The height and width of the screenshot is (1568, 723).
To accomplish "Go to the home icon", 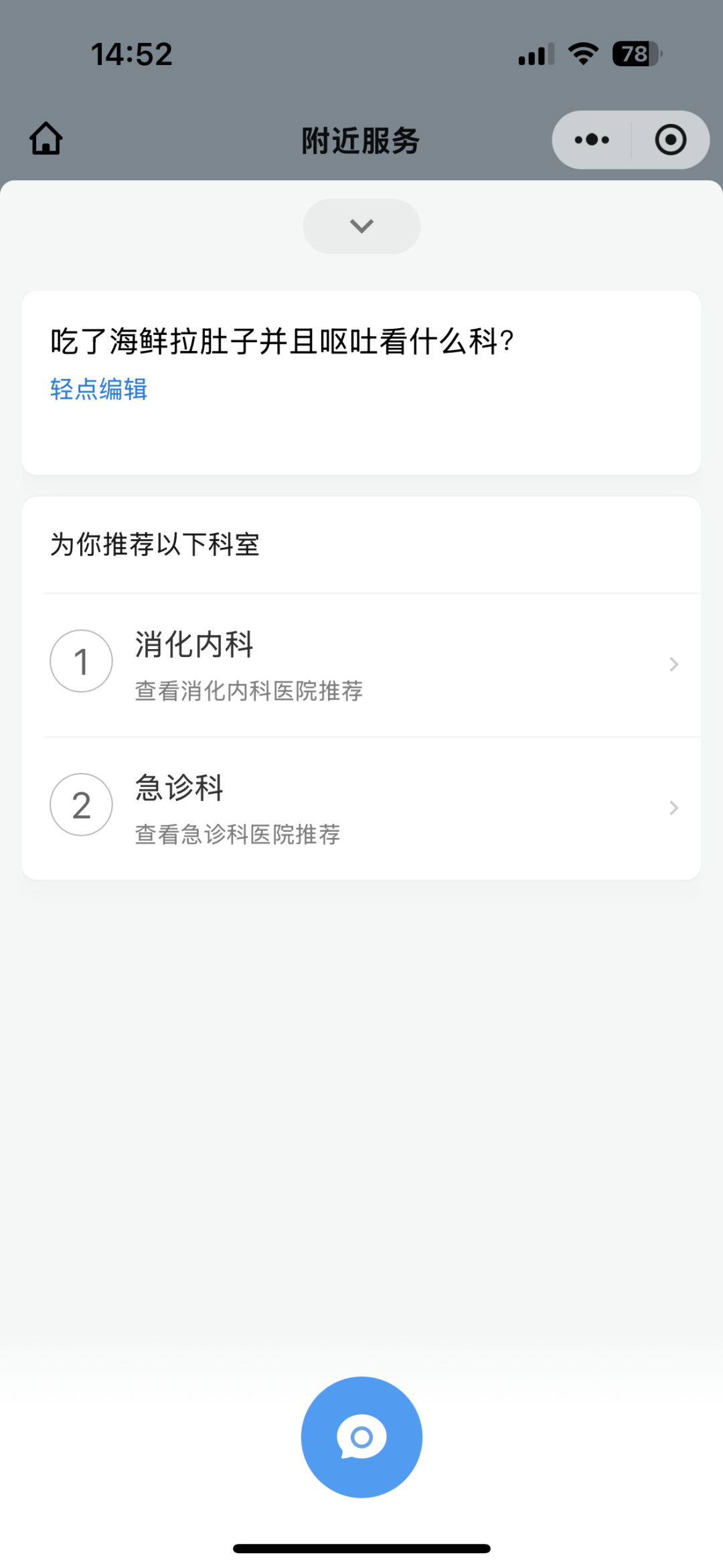I will click(46, 139).
